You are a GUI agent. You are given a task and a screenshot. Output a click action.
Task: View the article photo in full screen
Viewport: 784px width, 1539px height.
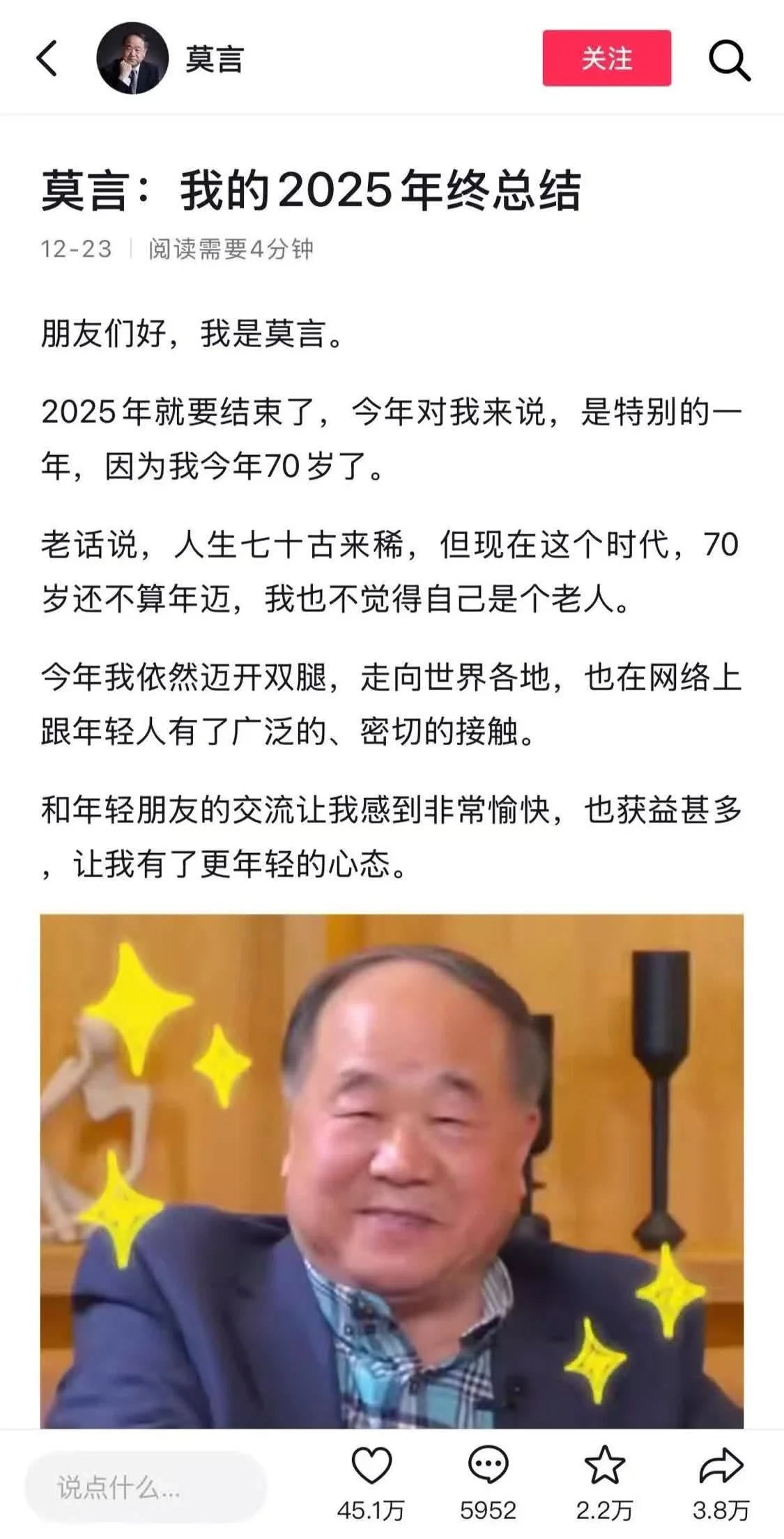pyautogui.click(x=392, y=1171)
